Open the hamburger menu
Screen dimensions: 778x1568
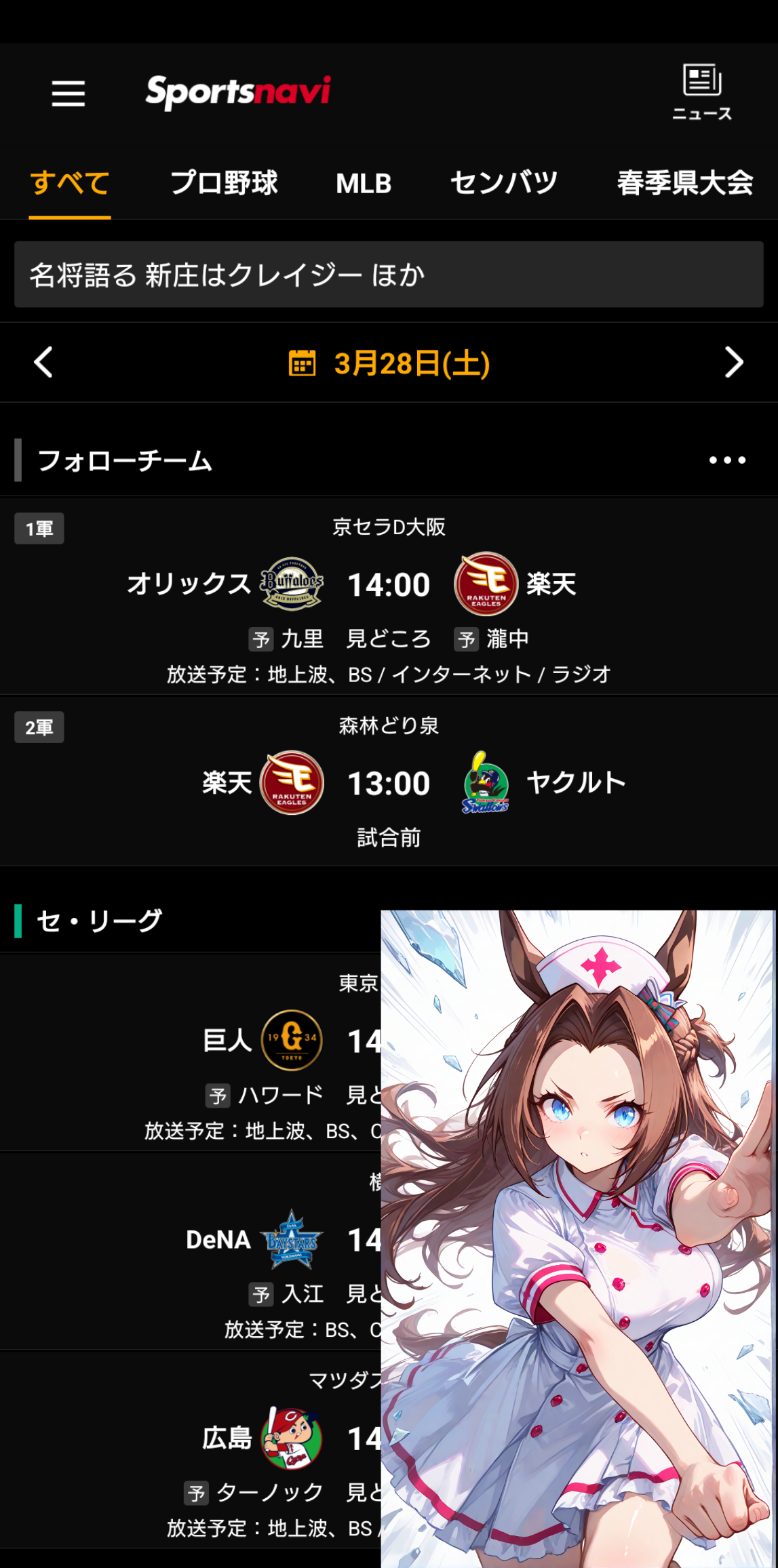click(x=68, y=93)
